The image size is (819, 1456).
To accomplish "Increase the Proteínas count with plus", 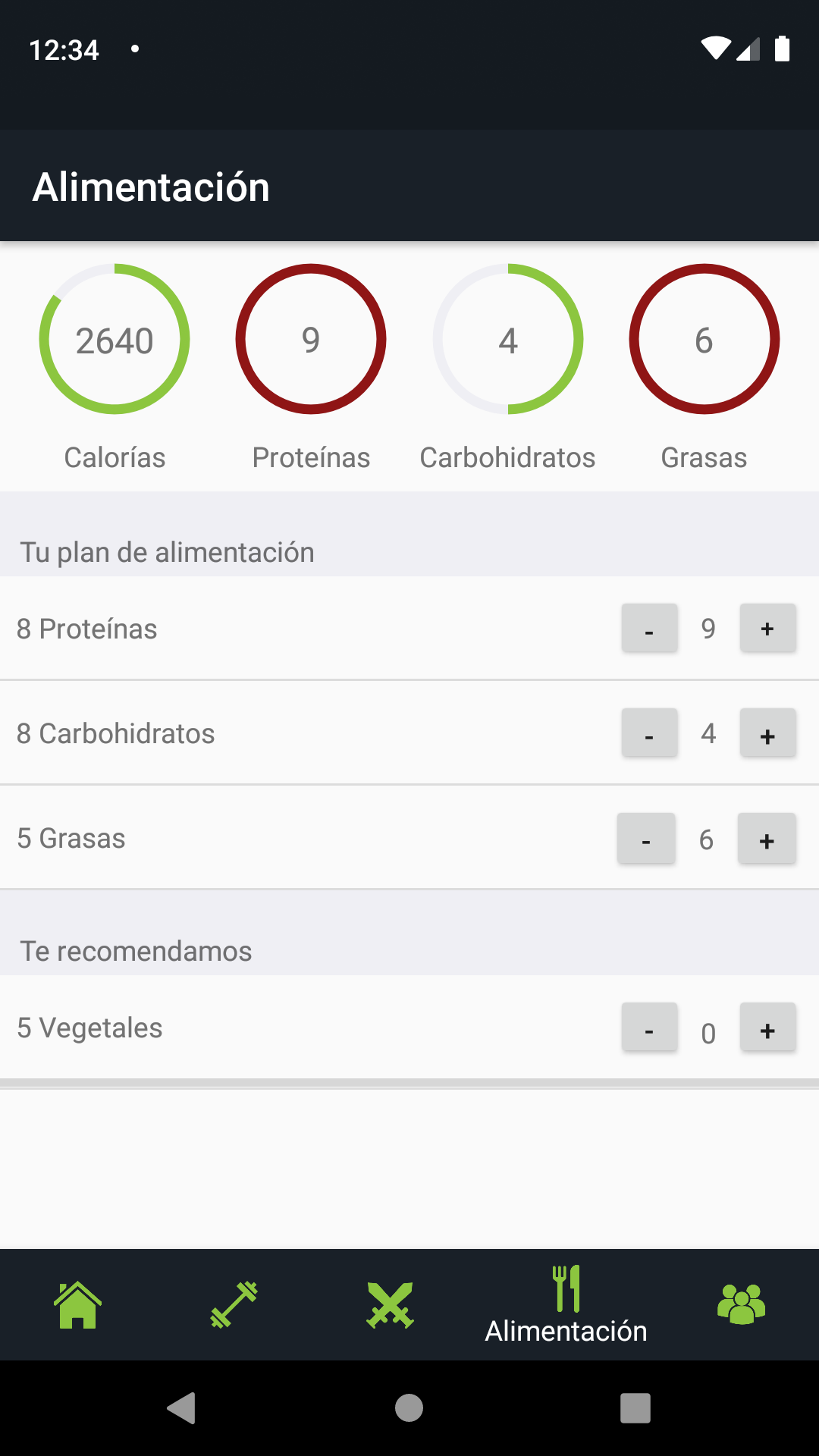I will [767, 628].
